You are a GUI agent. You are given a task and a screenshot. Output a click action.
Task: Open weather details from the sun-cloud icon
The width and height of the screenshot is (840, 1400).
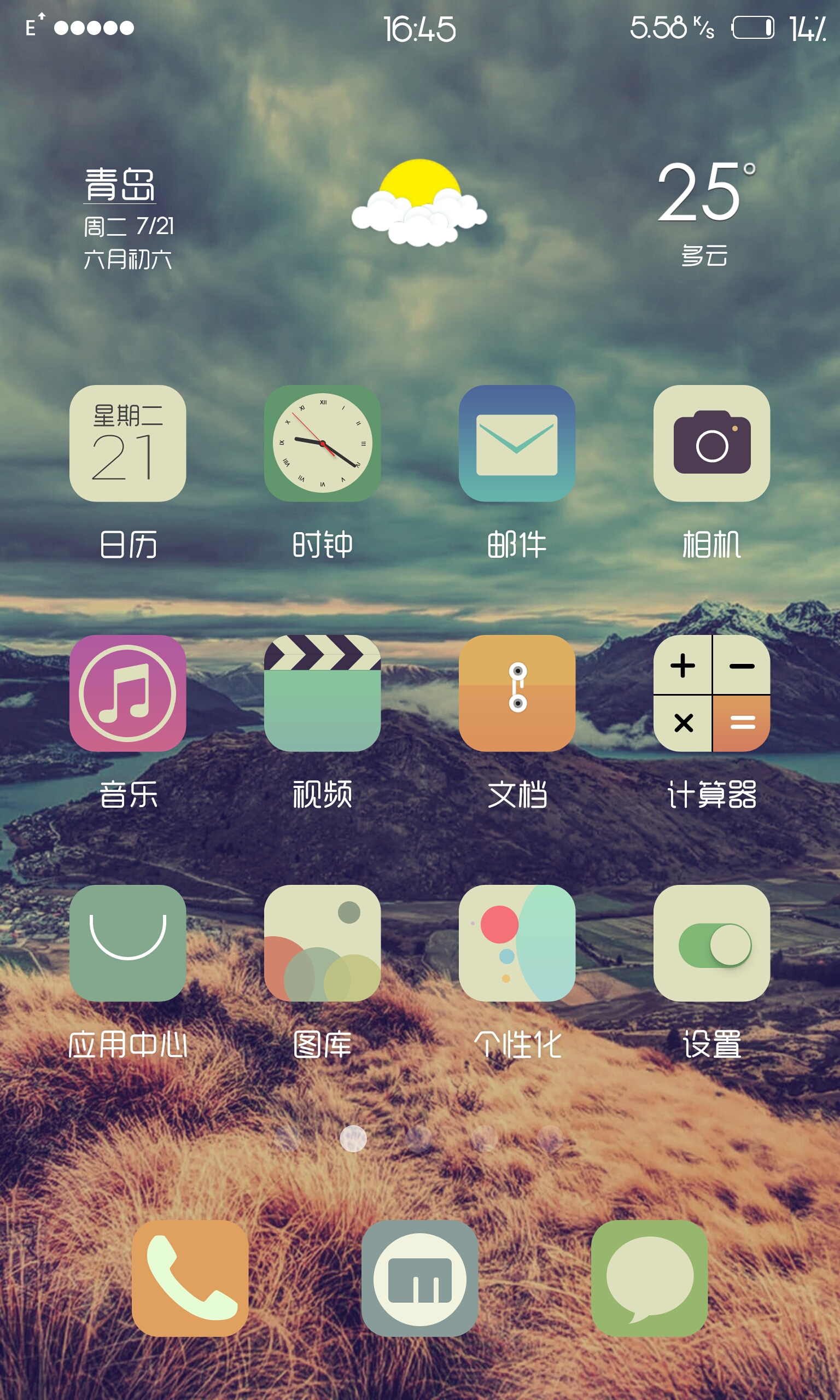coord(419,202)
